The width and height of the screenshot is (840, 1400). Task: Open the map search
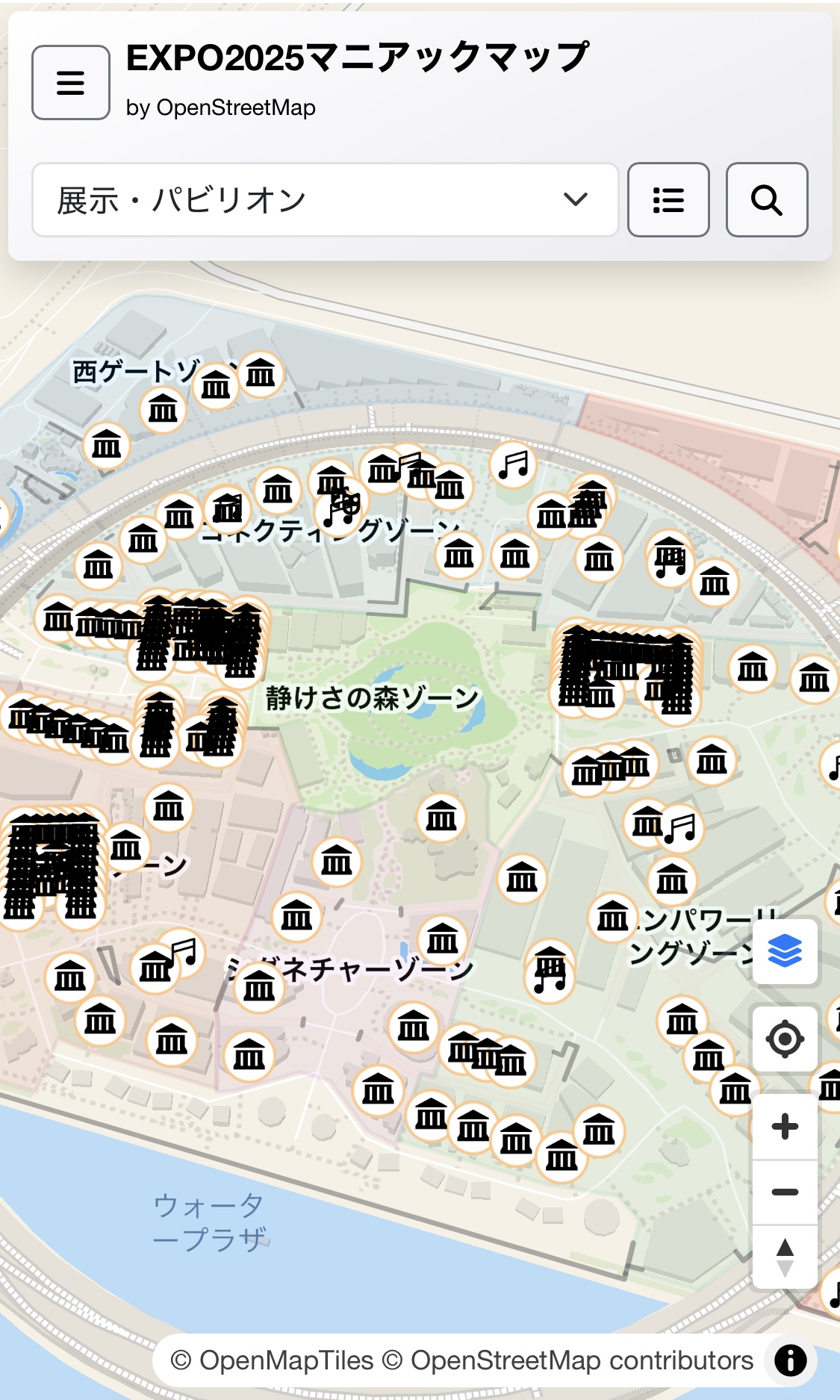point(767,200)
